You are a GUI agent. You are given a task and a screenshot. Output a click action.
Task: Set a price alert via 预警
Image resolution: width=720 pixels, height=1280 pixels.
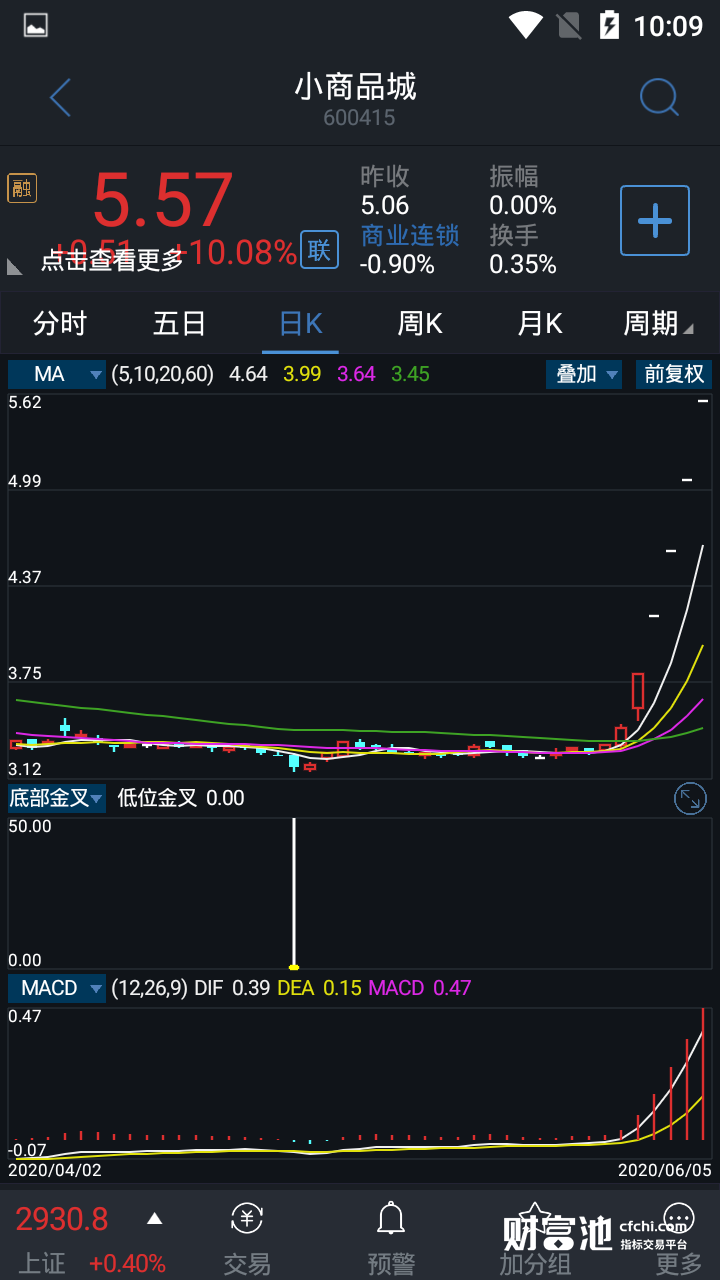391,1238
